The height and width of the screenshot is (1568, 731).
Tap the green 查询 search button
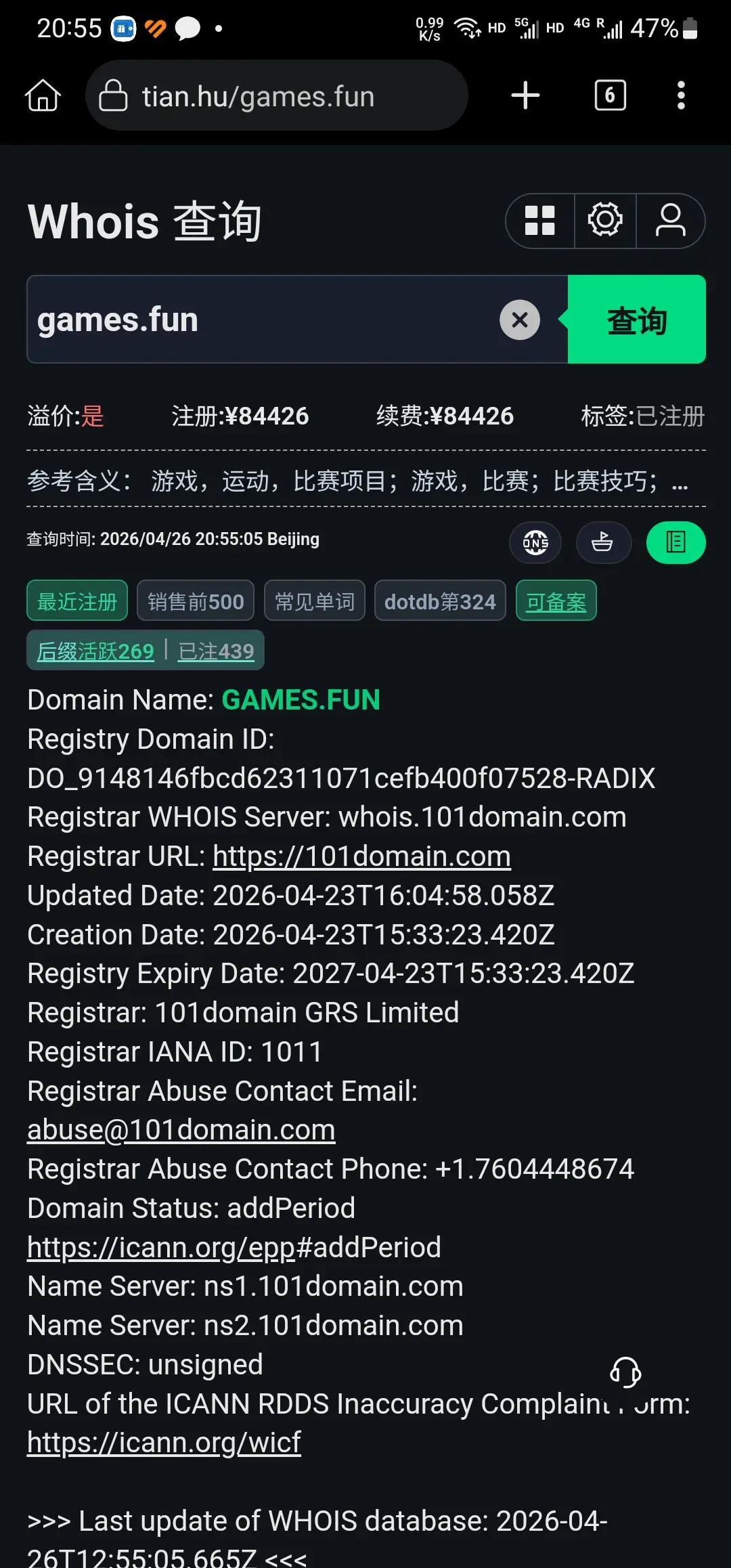(636, 320)
